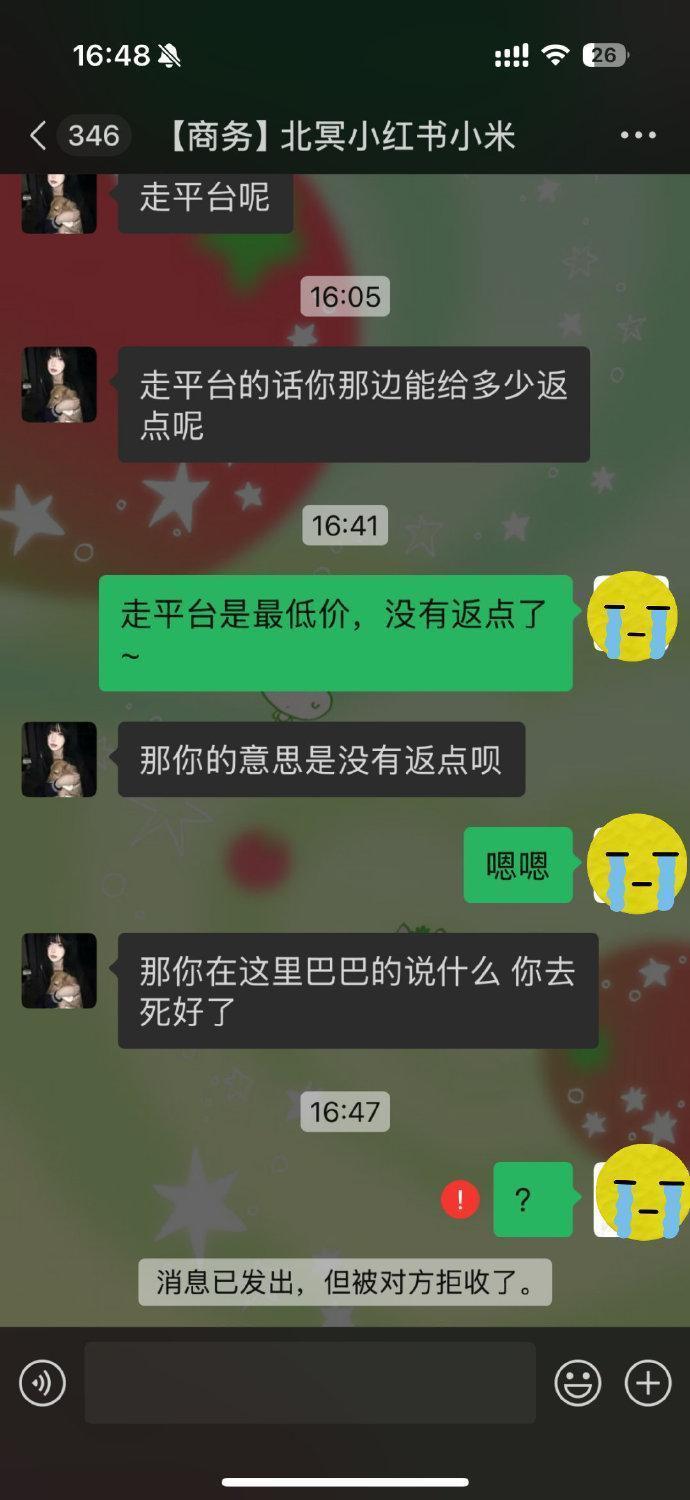
Task: Open the plus attachments menu
Action: point(648,1383)
